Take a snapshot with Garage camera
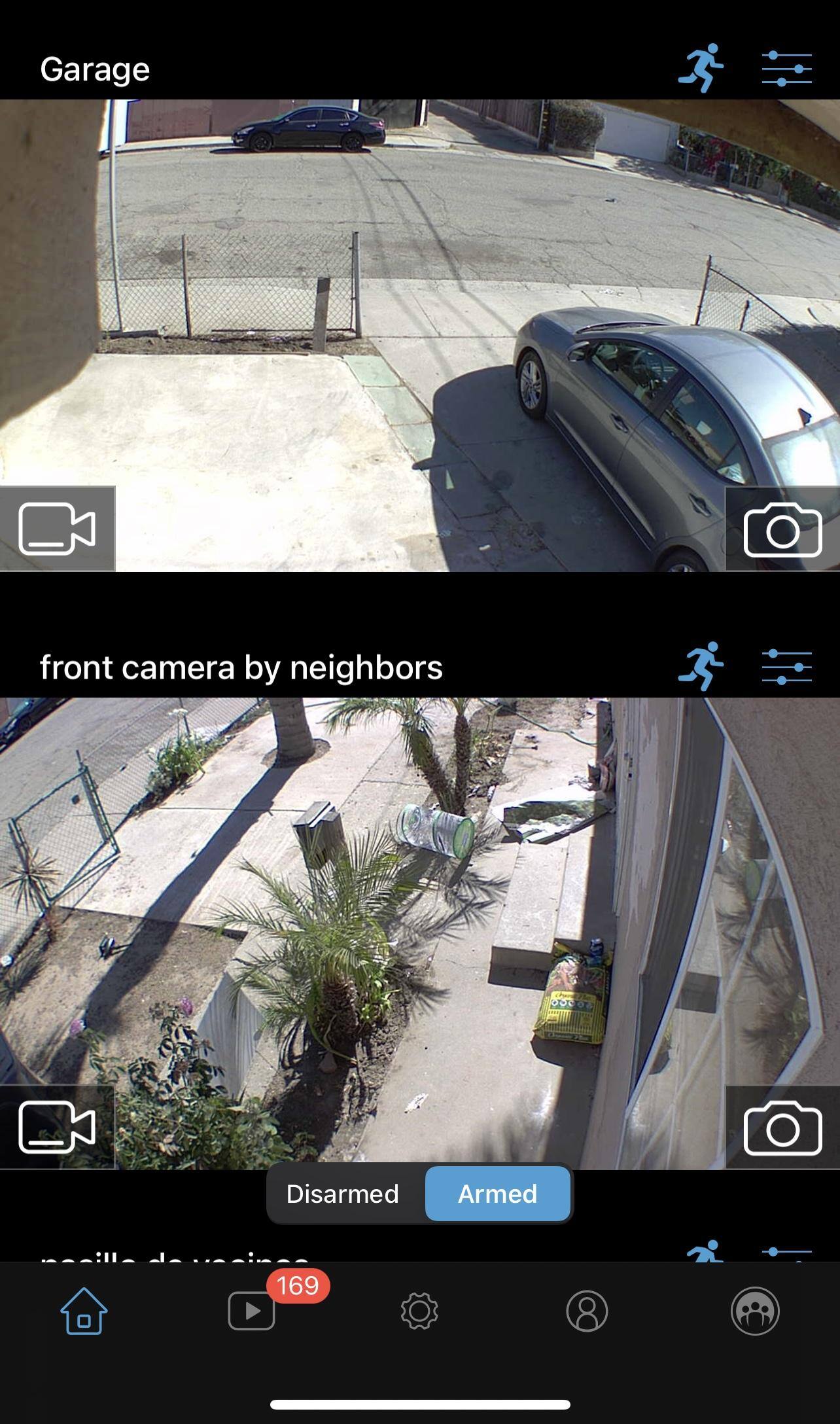 [782, 530]
